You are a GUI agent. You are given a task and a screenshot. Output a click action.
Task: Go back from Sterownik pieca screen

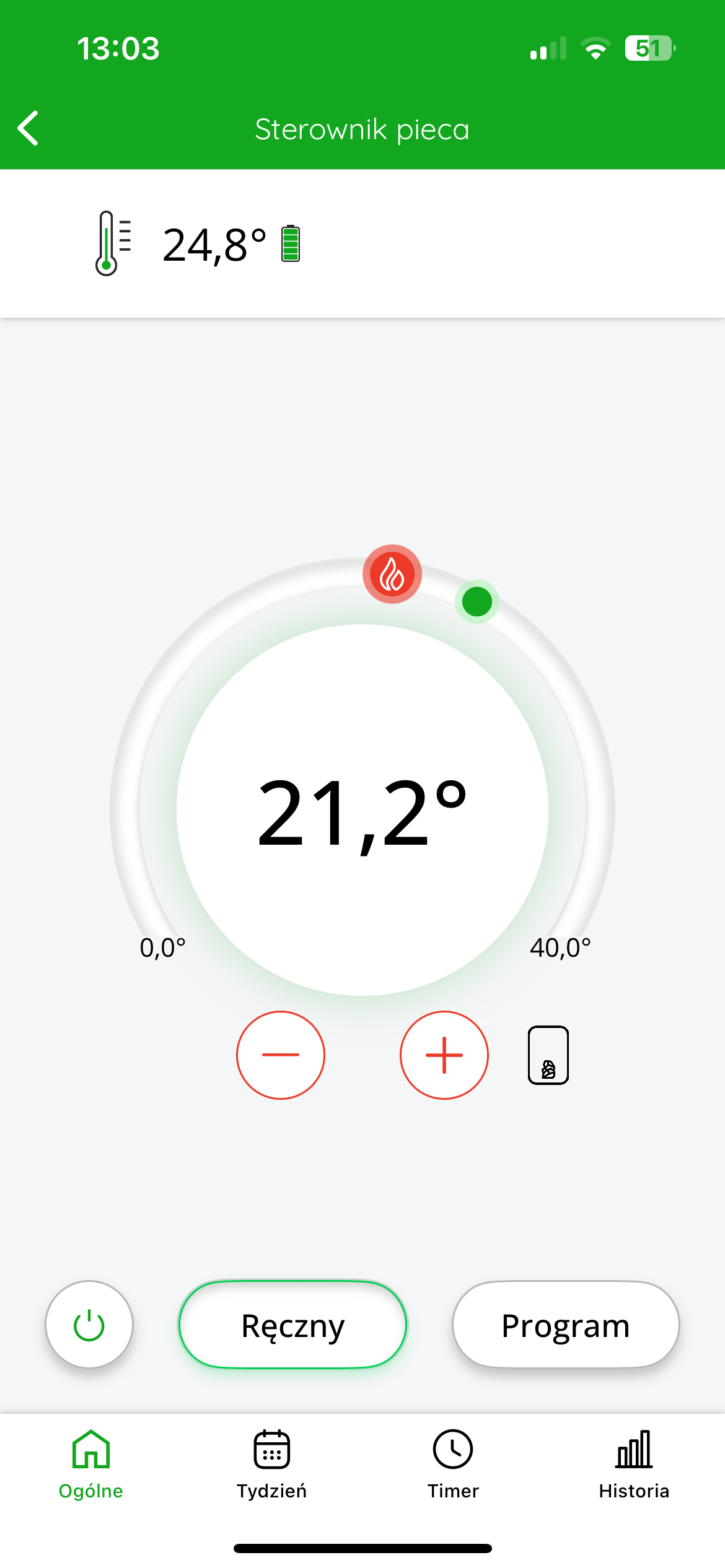click(29, 128)
